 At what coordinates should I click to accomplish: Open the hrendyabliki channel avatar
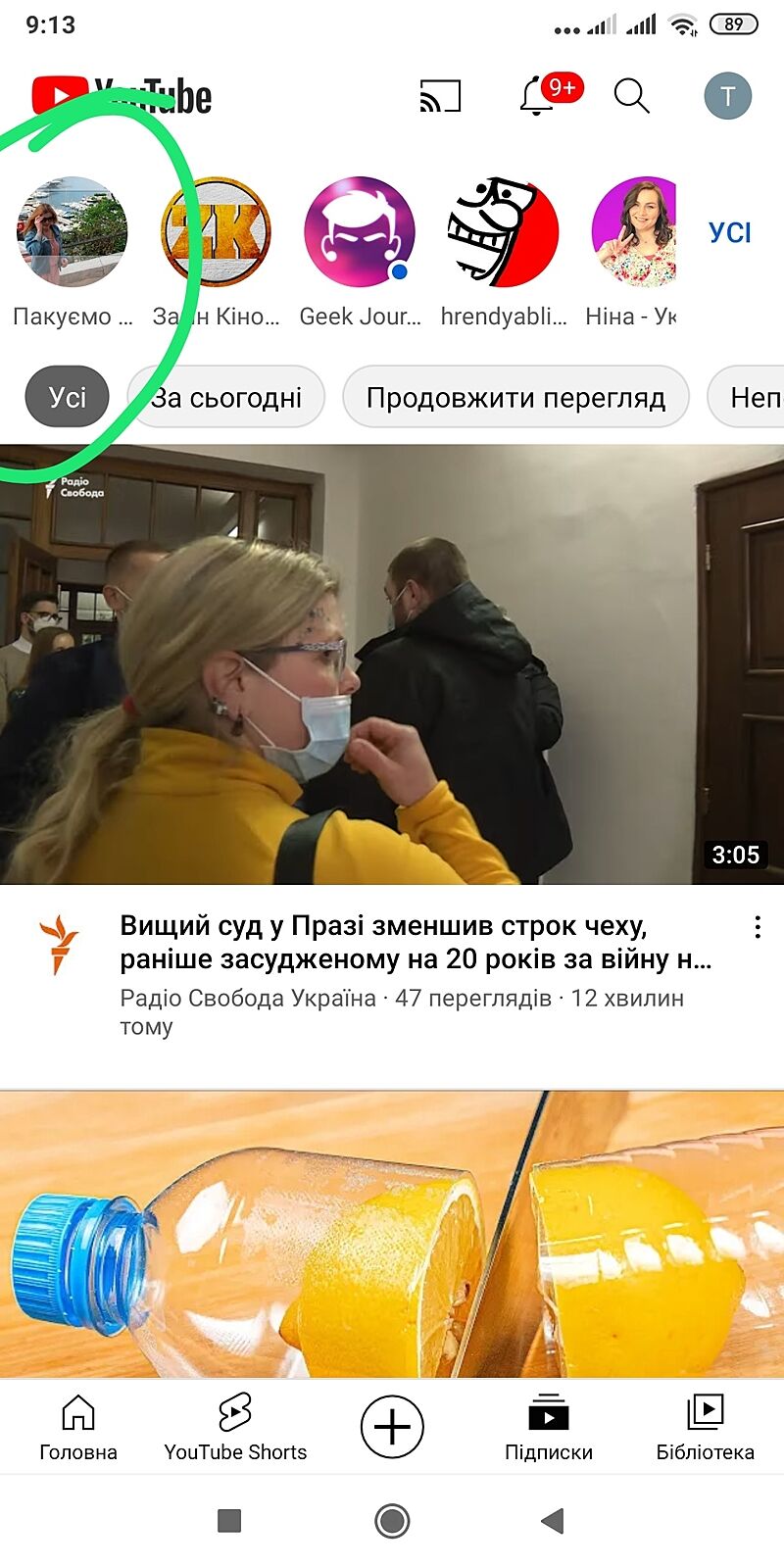tap(503, 232)
